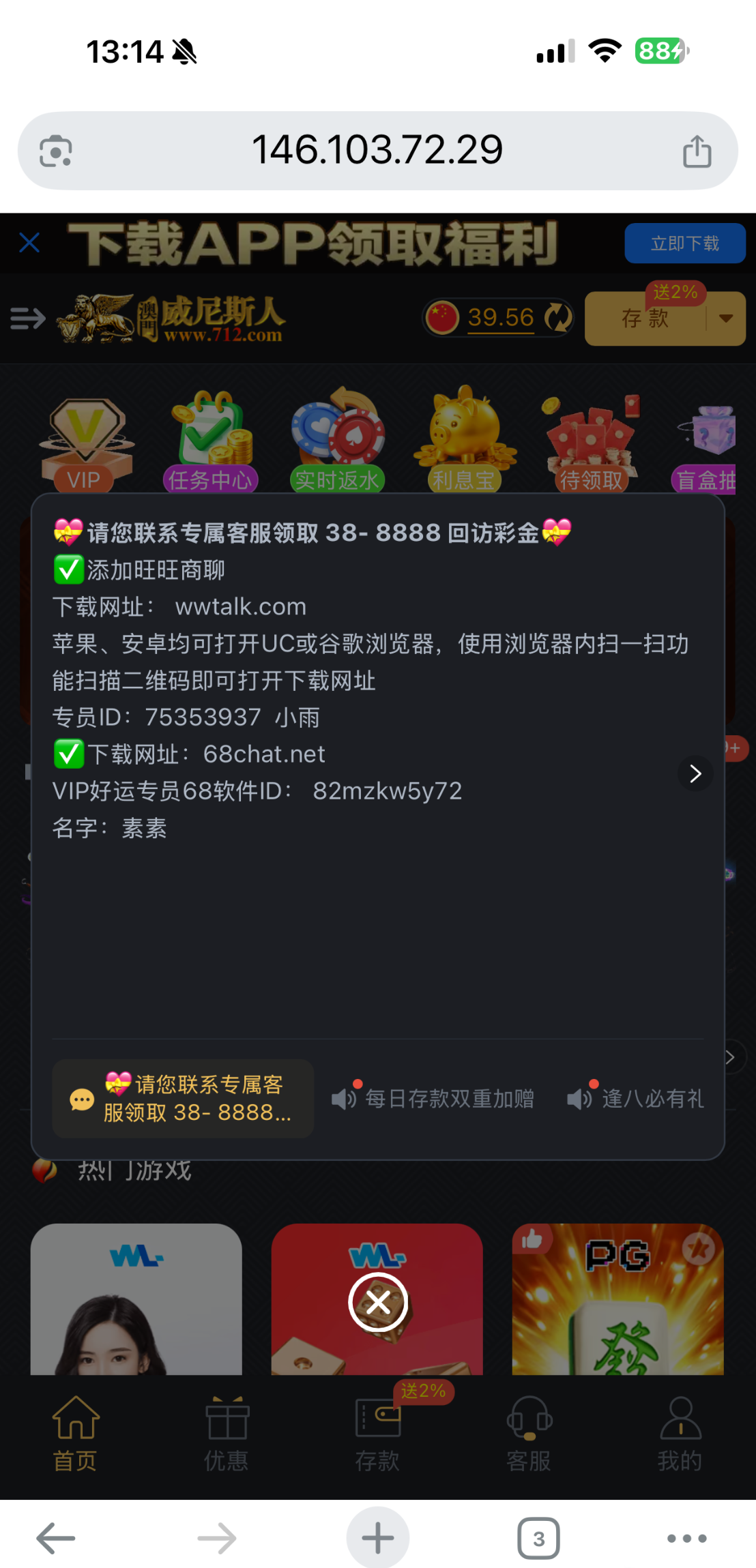The width and height of the screenshot is (756, 1568).
Task: Tap the 立即下载 download button
Action: coord(685,243)
